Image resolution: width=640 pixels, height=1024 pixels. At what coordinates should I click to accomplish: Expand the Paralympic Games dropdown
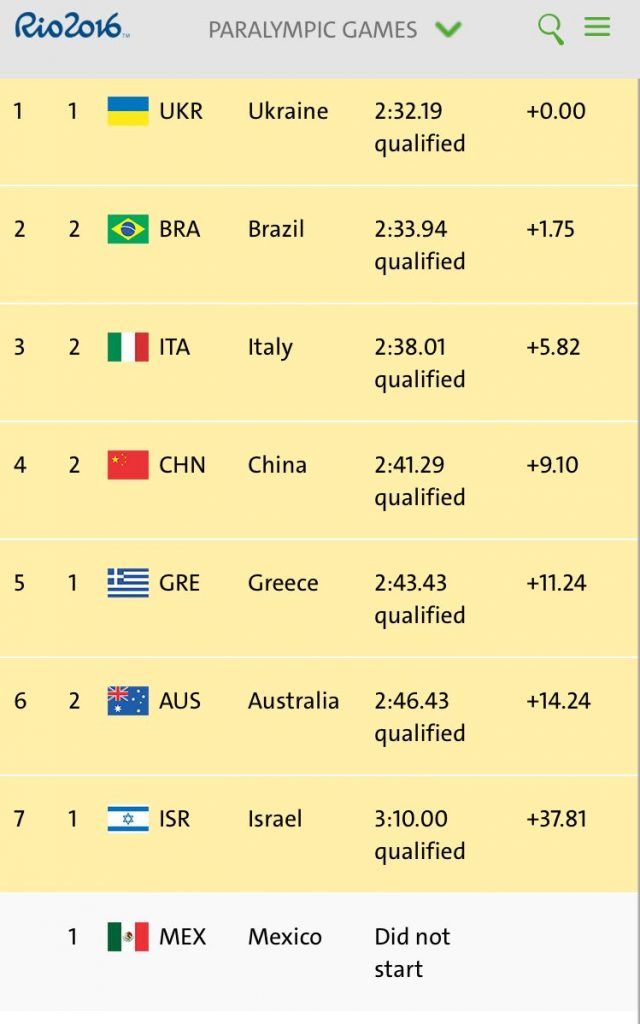tap(448, 29)
